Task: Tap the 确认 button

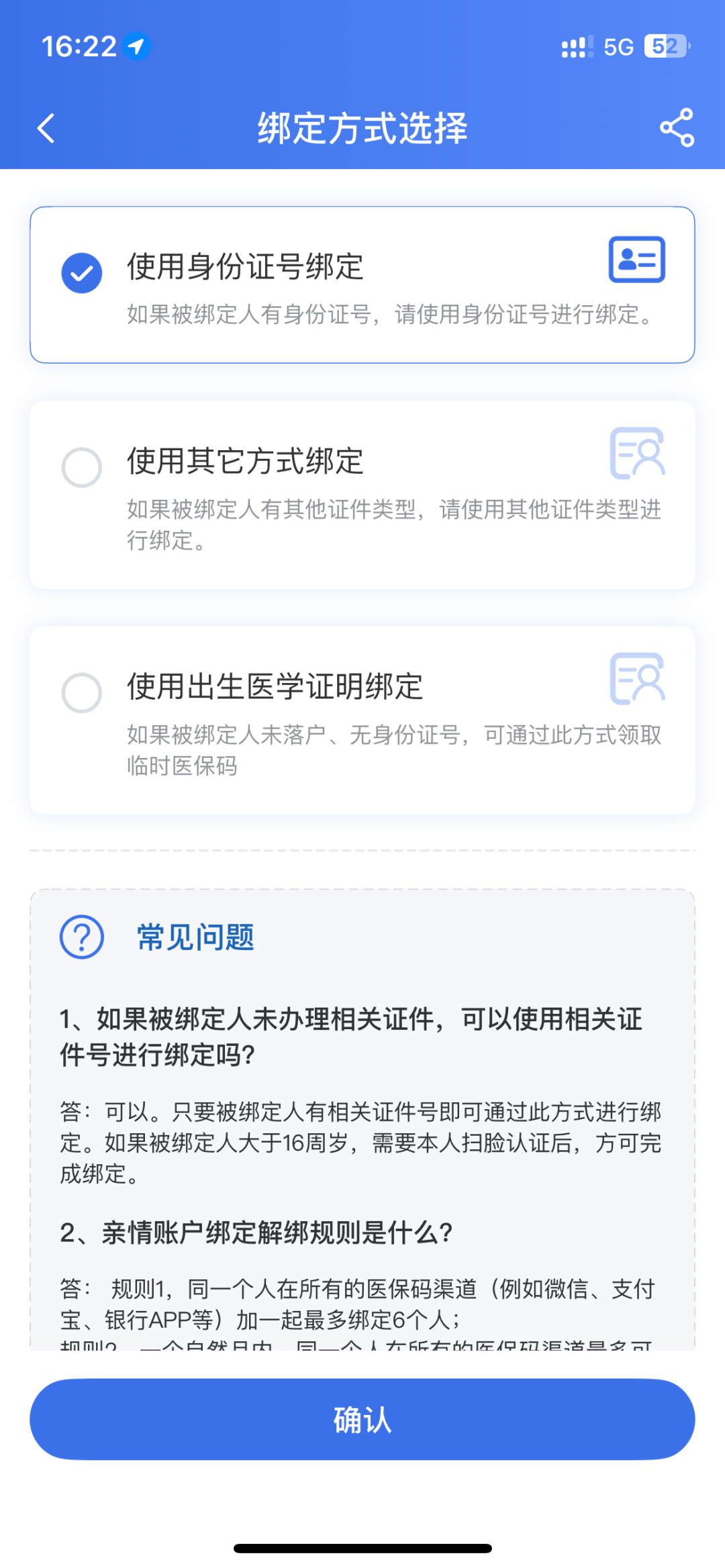Action: (362, 1419)
